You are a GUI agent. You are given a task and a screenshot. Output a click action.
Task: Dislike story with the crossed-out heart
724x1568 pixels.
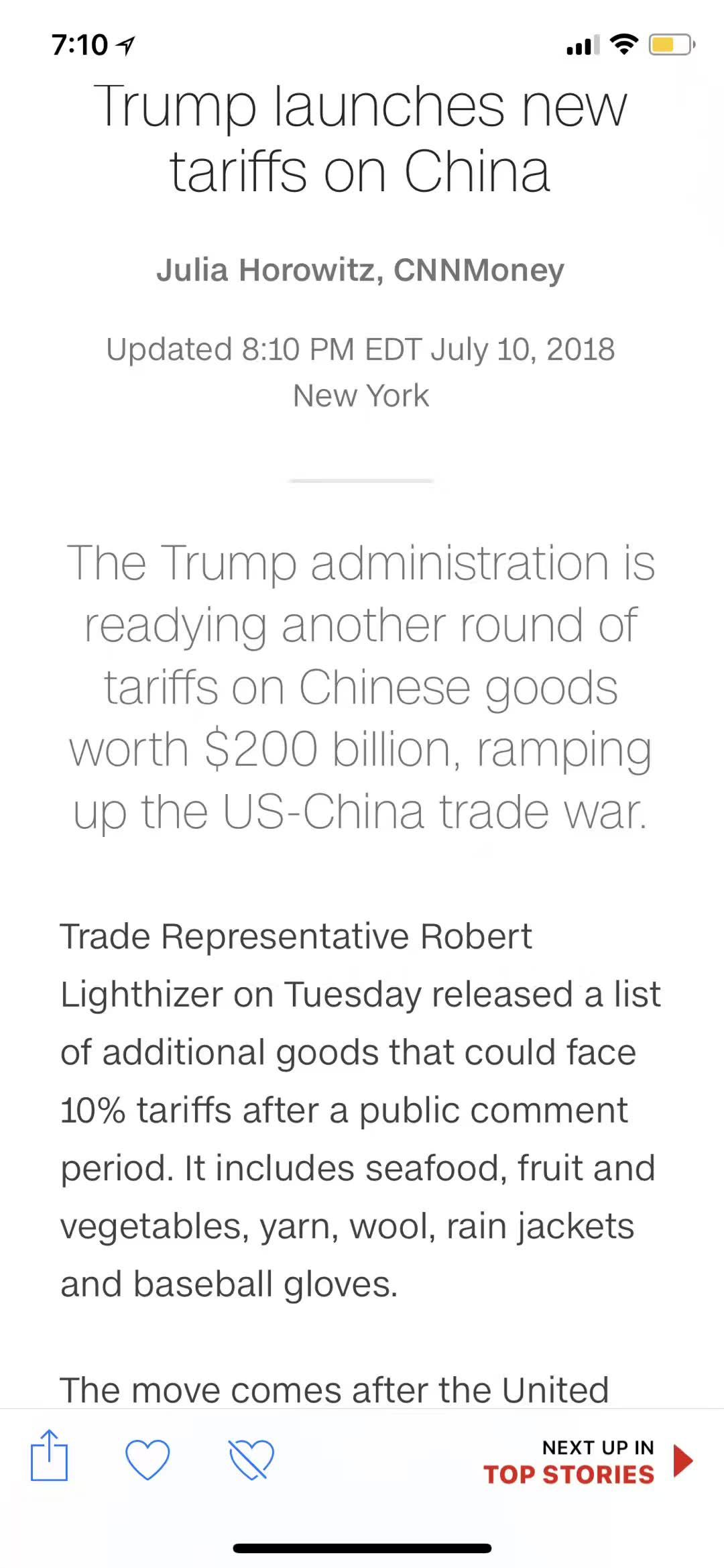click(251, 1459)
